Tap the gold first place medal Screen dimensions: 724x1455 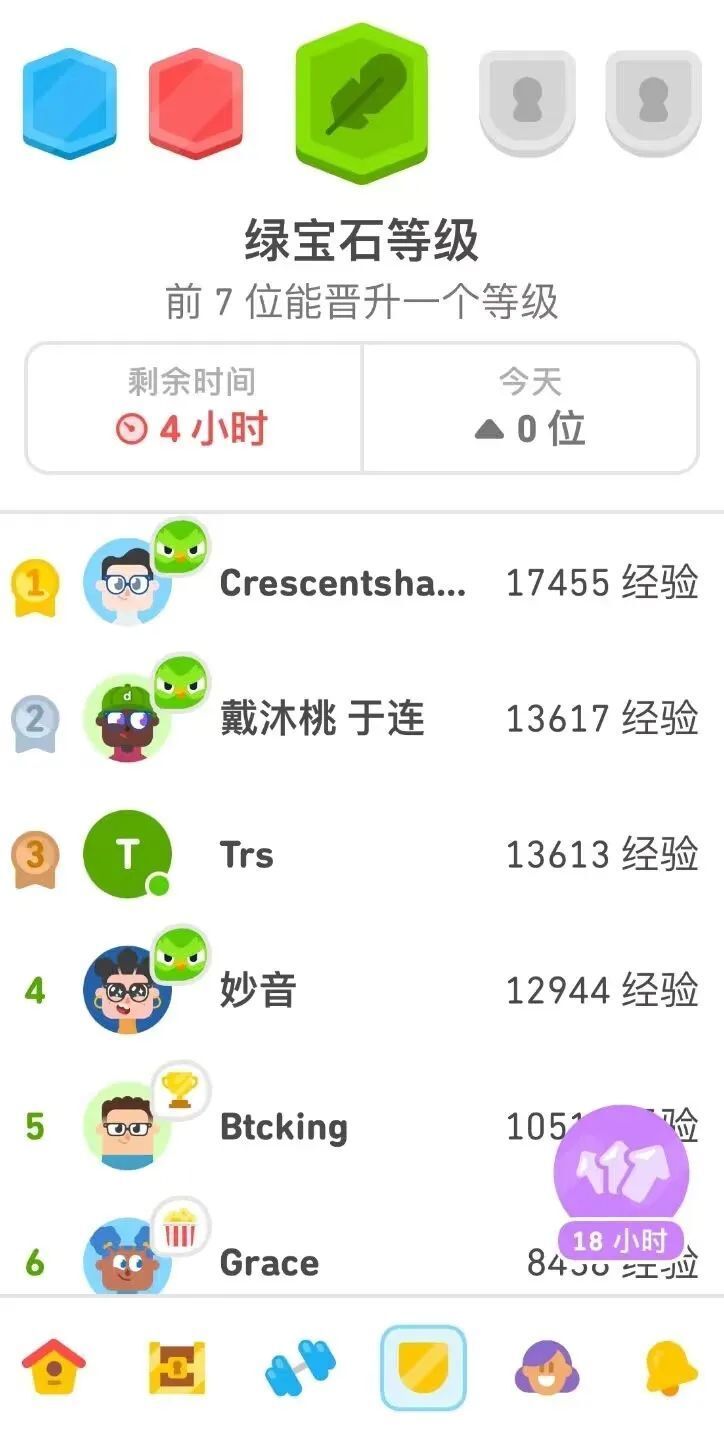pos(36,585)
